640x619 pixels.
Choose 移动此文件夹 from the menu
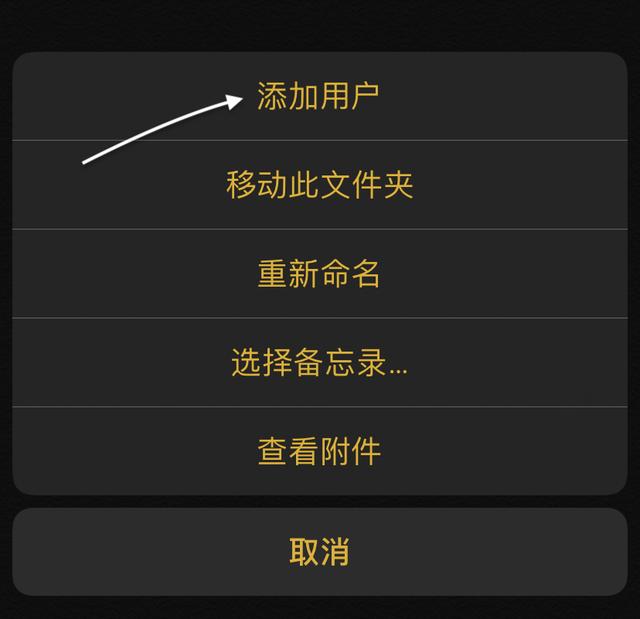coord(319,185)
